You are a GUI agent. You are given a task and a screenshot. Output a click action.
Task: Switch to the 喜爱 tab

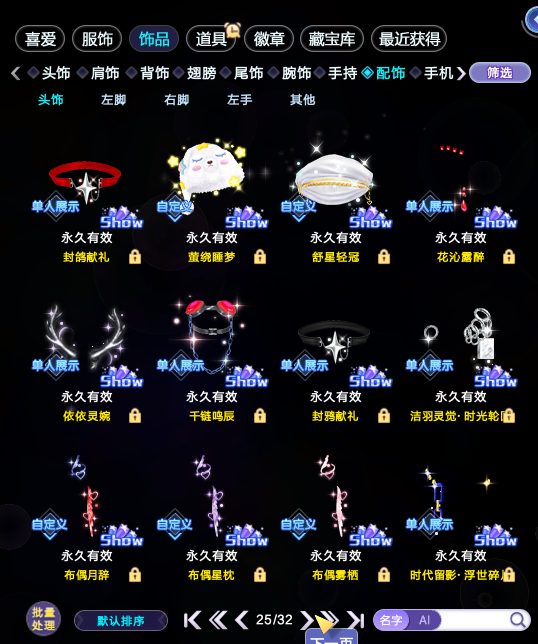click(40, 39)
